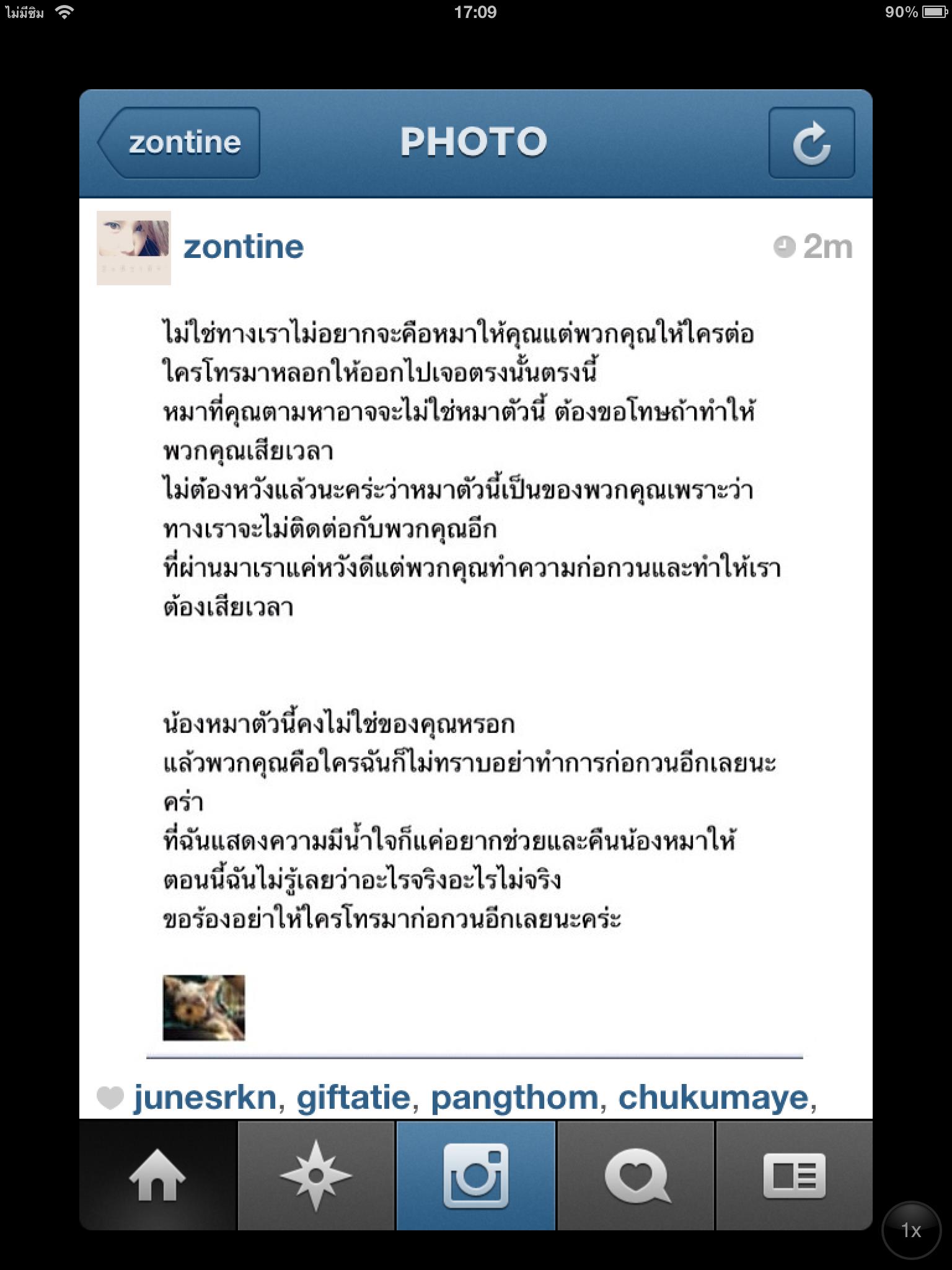Switch to the Explore tab
Image resolution: width=952 pixels, height=1270 pixels.
(316, 1176)
